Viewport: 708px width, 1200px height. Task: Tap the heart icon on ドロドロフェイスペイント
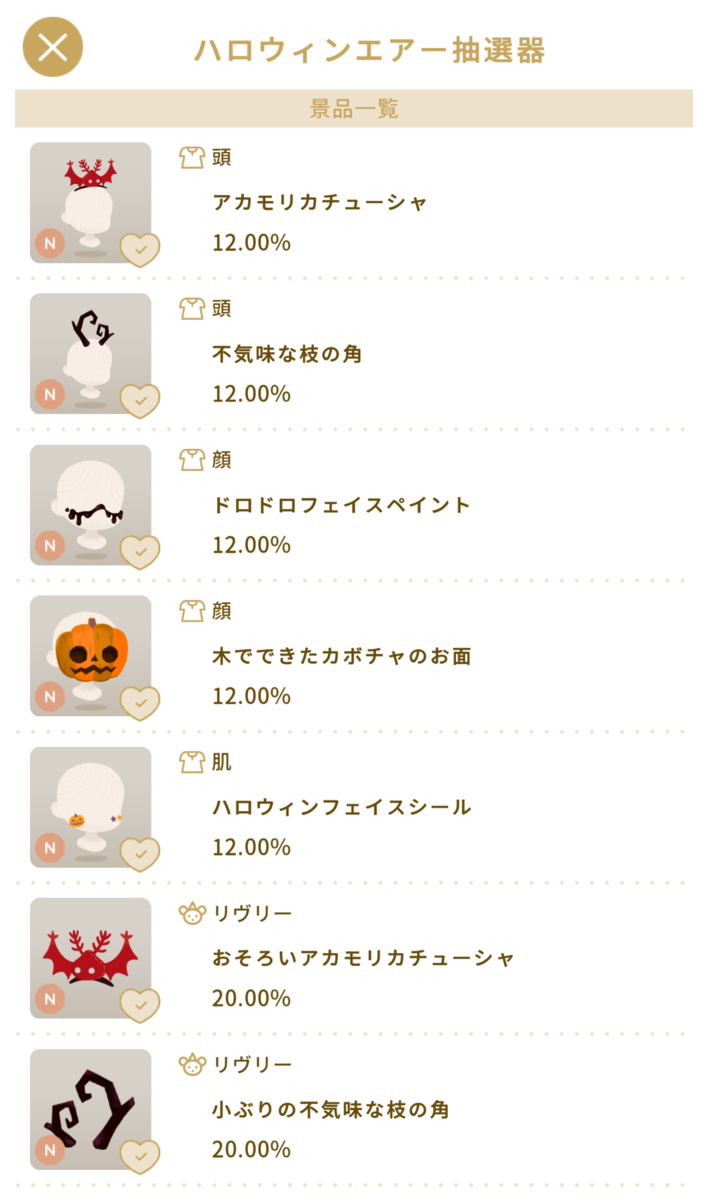coord(140,551)
